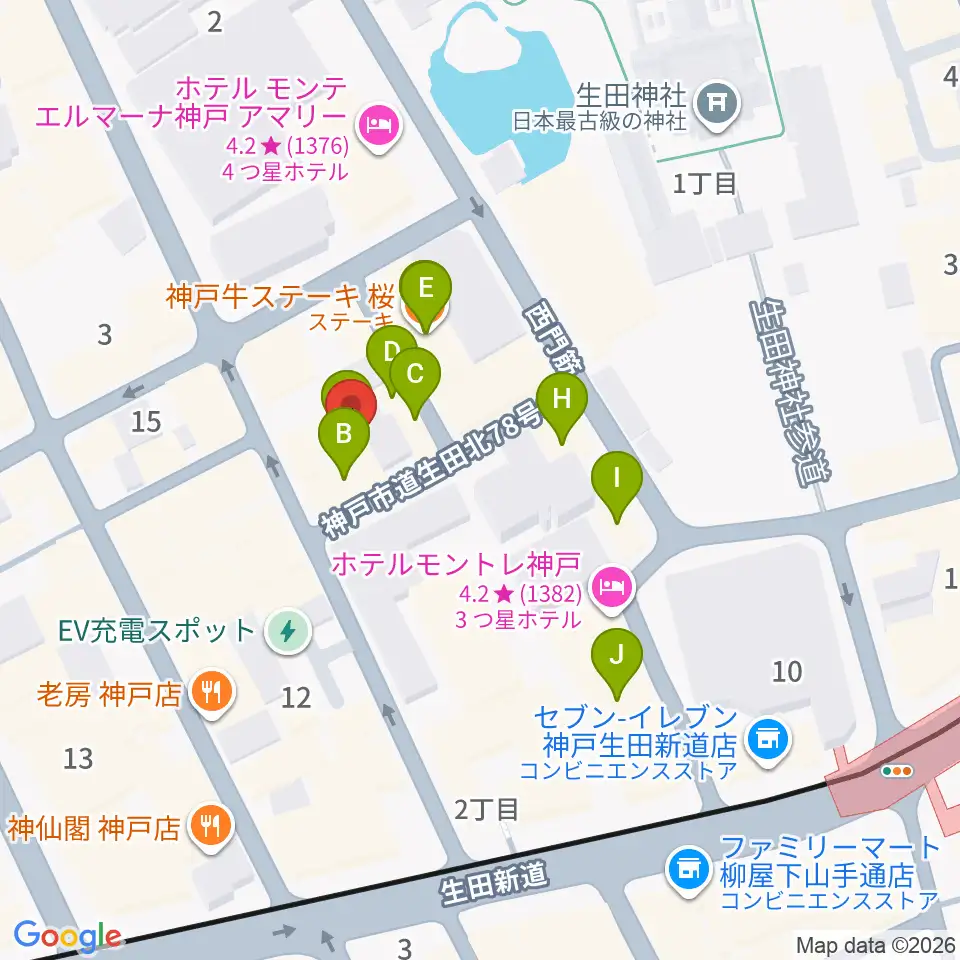Viewport: 960px width, 960px height.
Task: Open the Google logo link
Action: click(67, 936)
